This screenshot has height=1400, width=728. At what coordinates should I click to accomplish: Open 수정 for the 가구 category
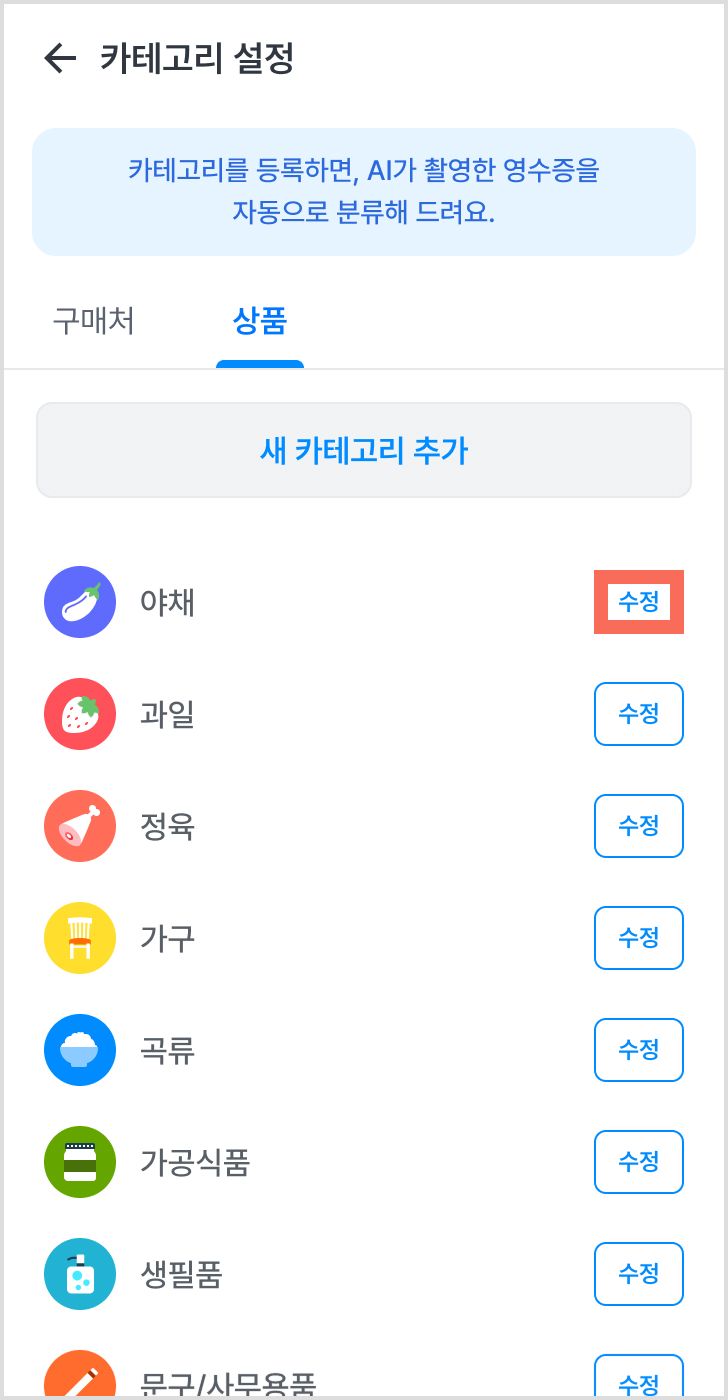coord(639,938)
